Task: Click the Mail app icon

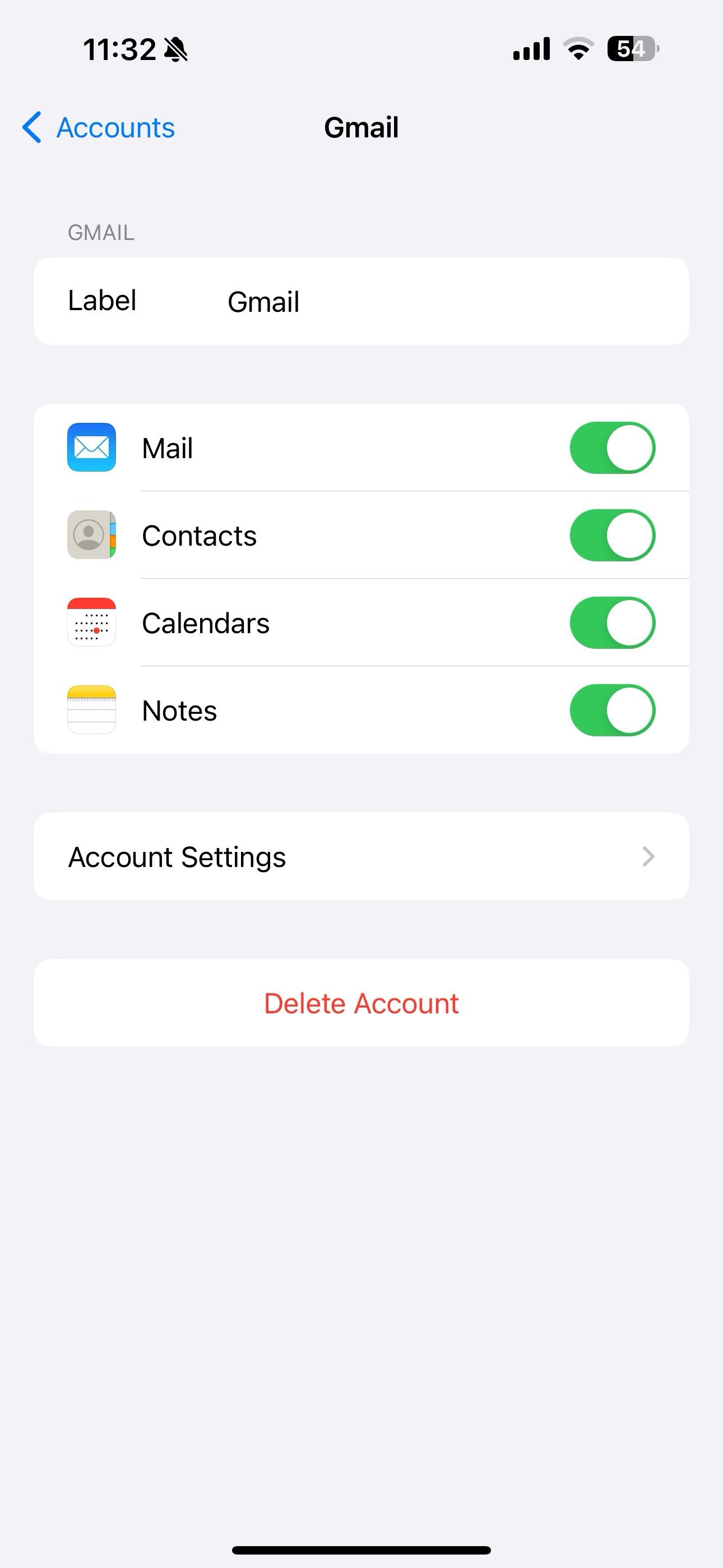Action: [91, 448]
